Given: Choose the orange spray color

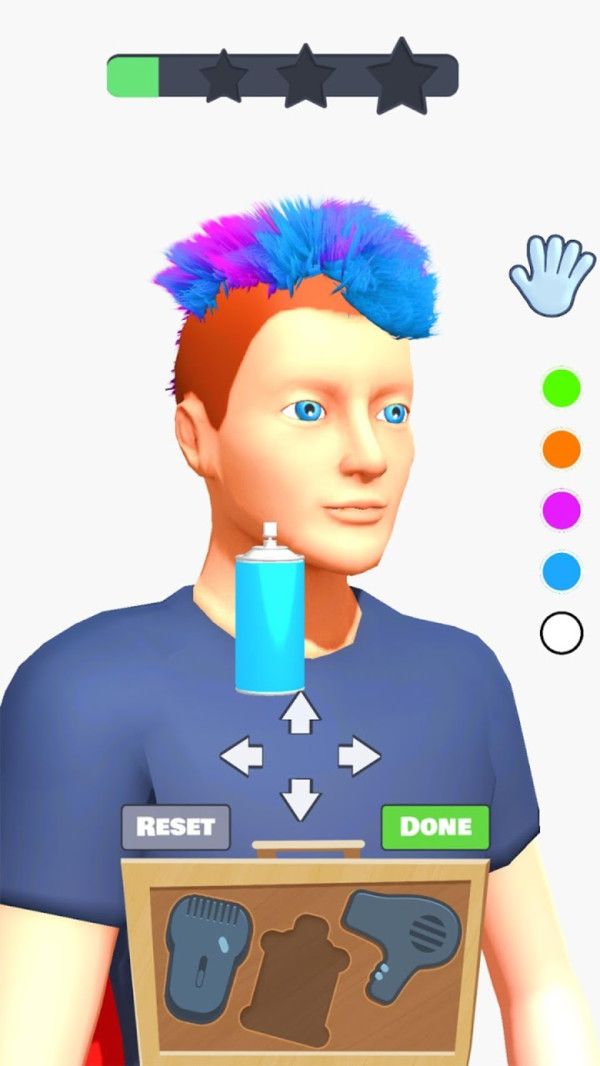Looking at the screenshot, I should coord(561,449).
